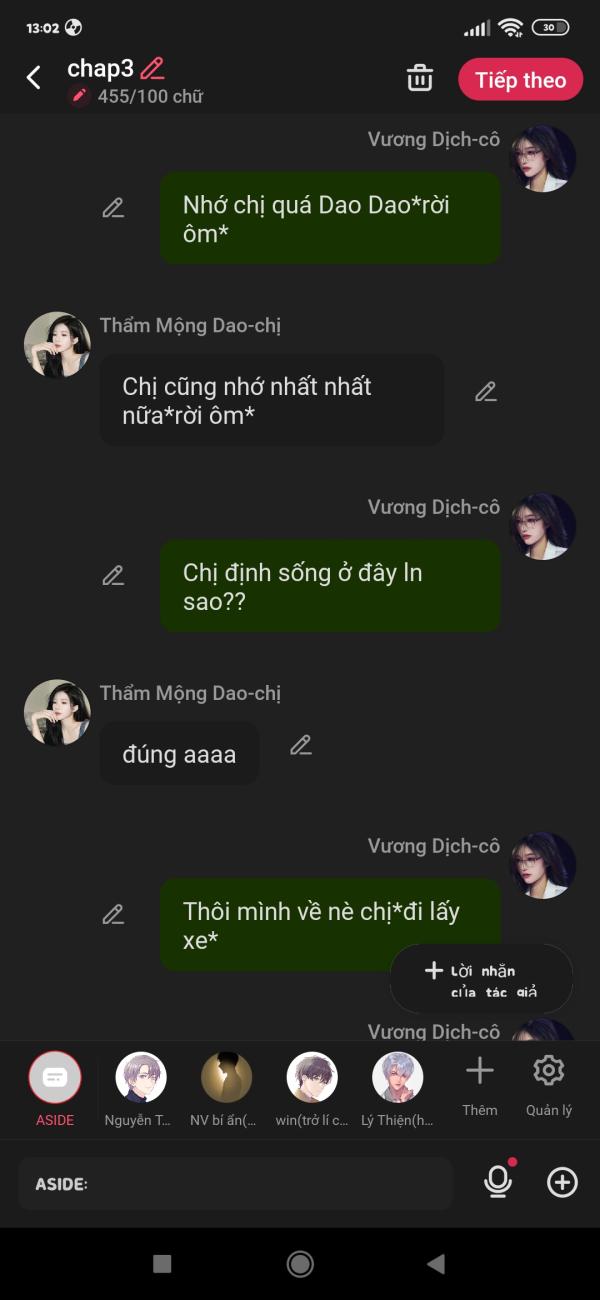Select character Lý Thiện
The height and width of the screenshot is (1300, 600).
(397, 1089)
